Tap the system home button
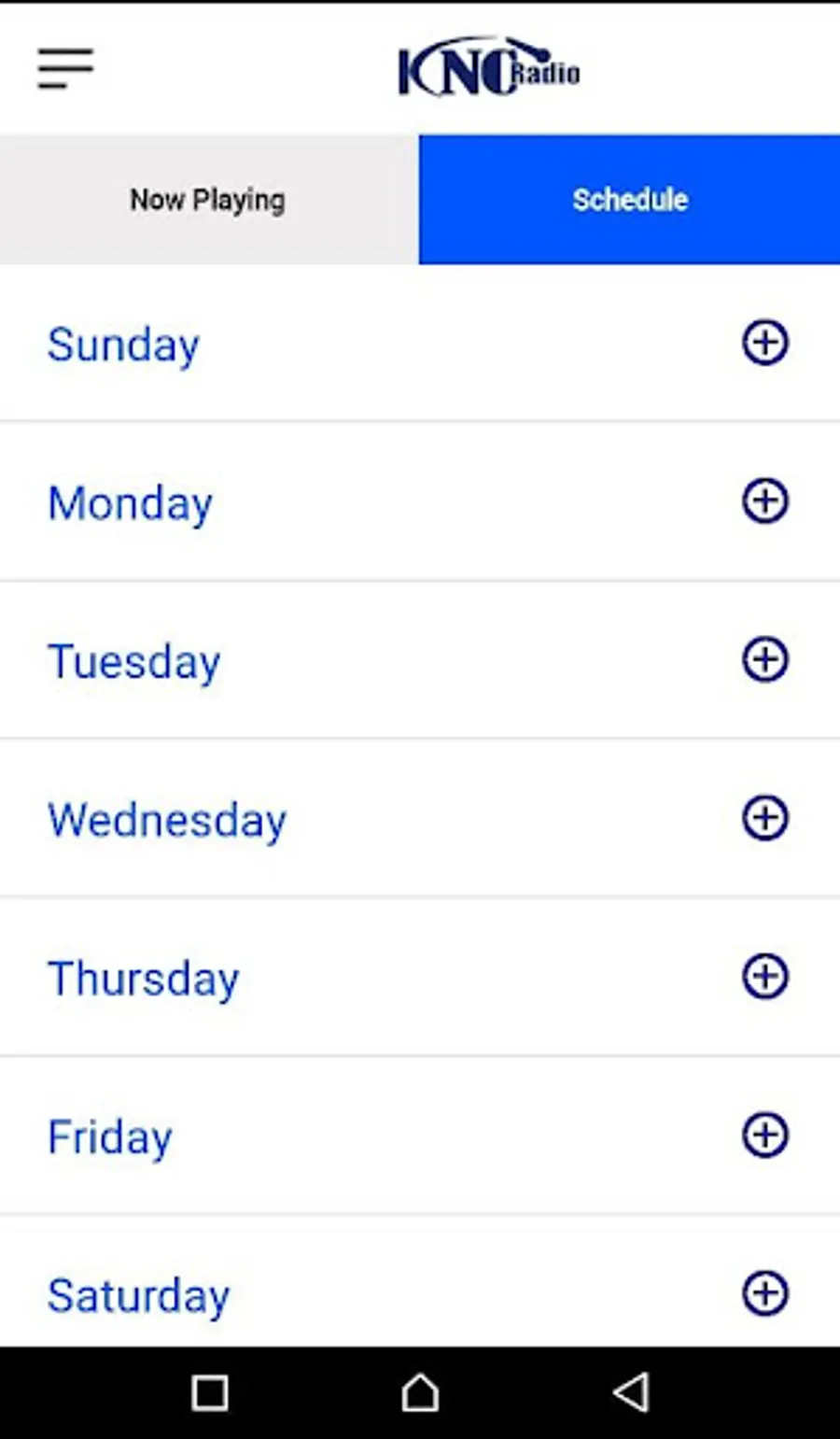Viewport: 840px width, 1439px height. click(x=420, y=1393)
